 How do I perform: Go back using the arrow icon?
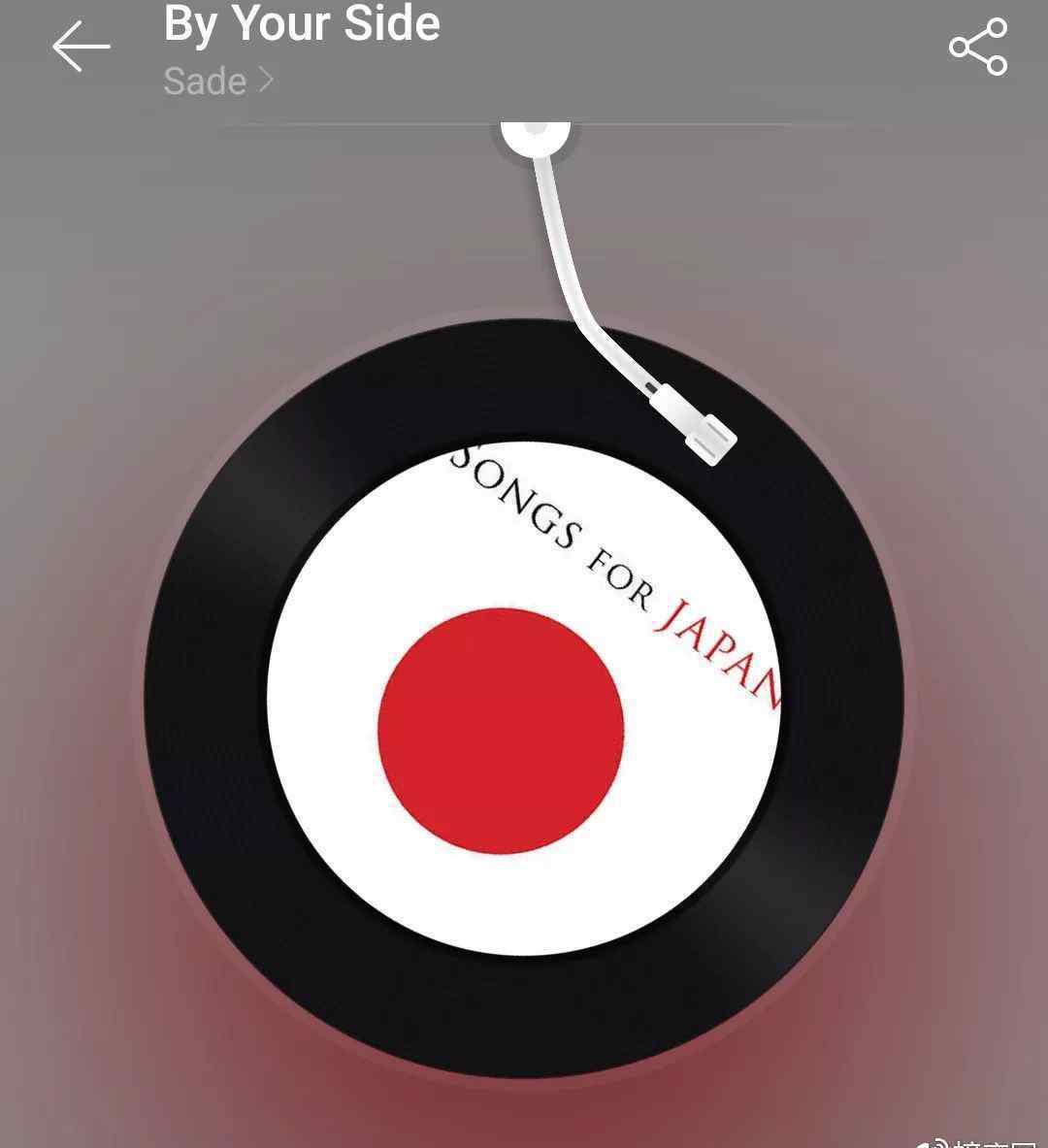point(82,47)
